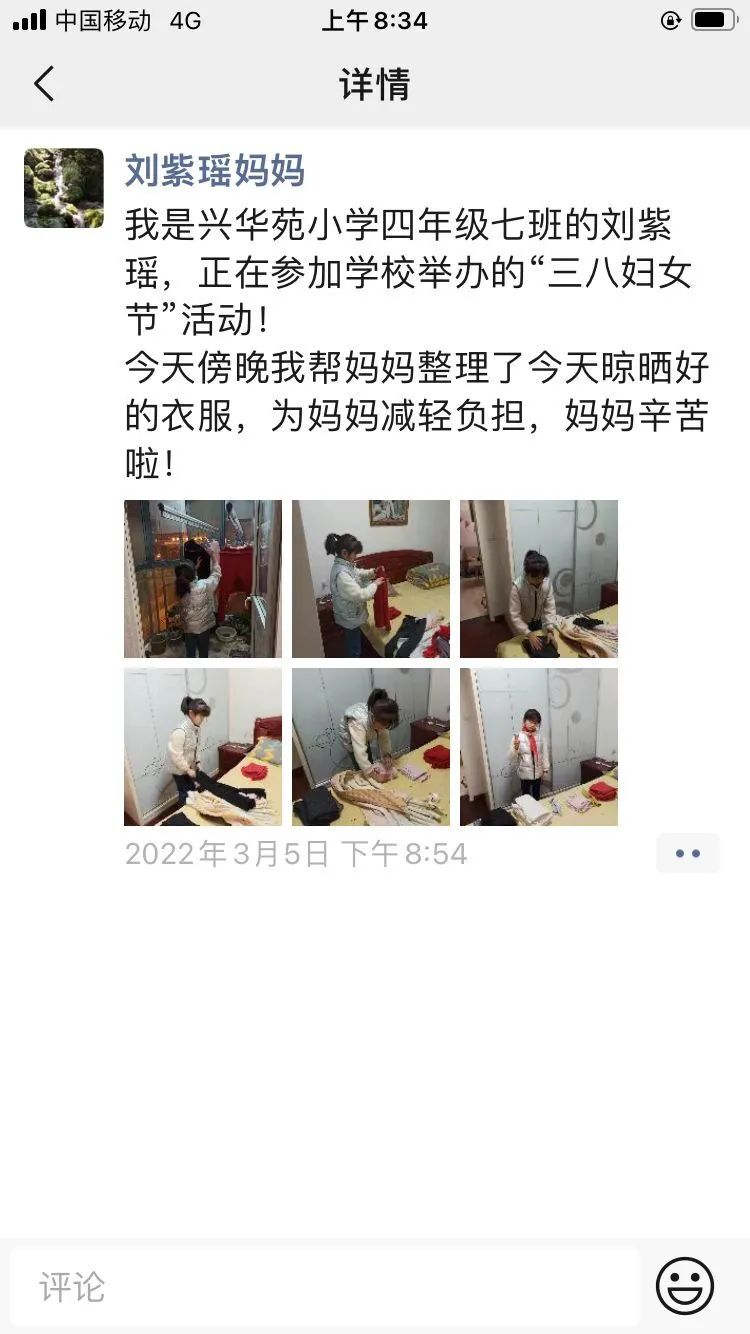This screenshot has height=1334, width=750.
Task: Focus the 评论 comment input field
Action: click(x=324, y=1286)
